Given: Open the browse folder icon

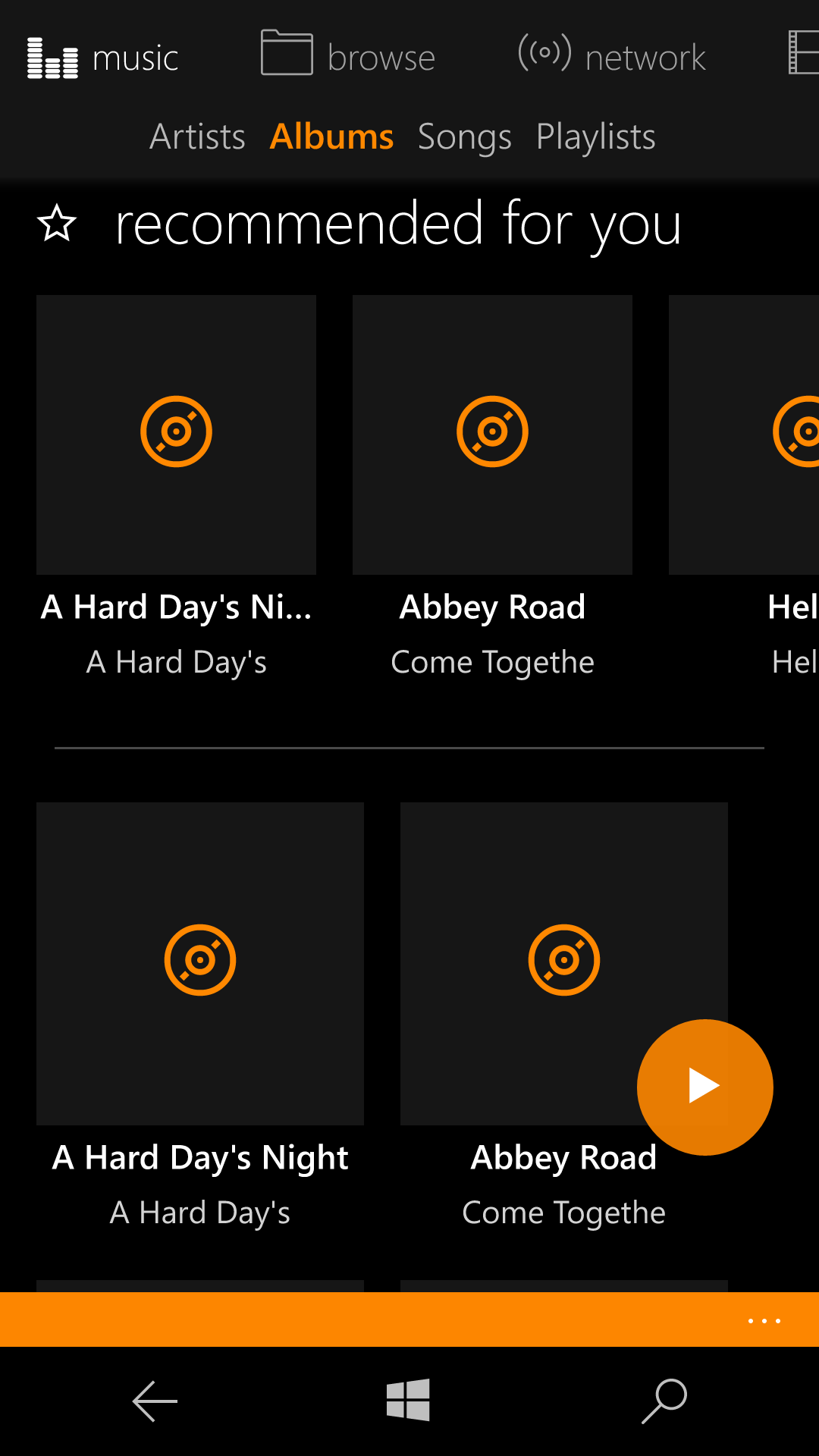Looking at the screenshot, I should click(x=287, y=53).
